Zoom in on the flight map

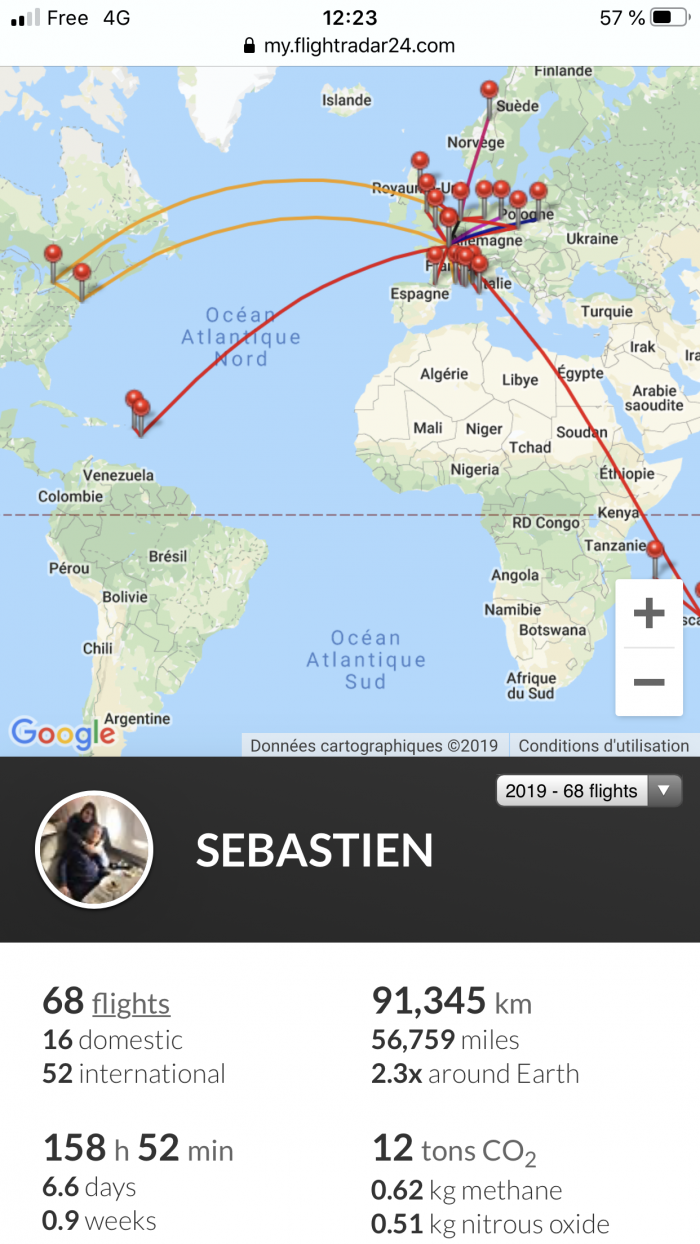649,613
